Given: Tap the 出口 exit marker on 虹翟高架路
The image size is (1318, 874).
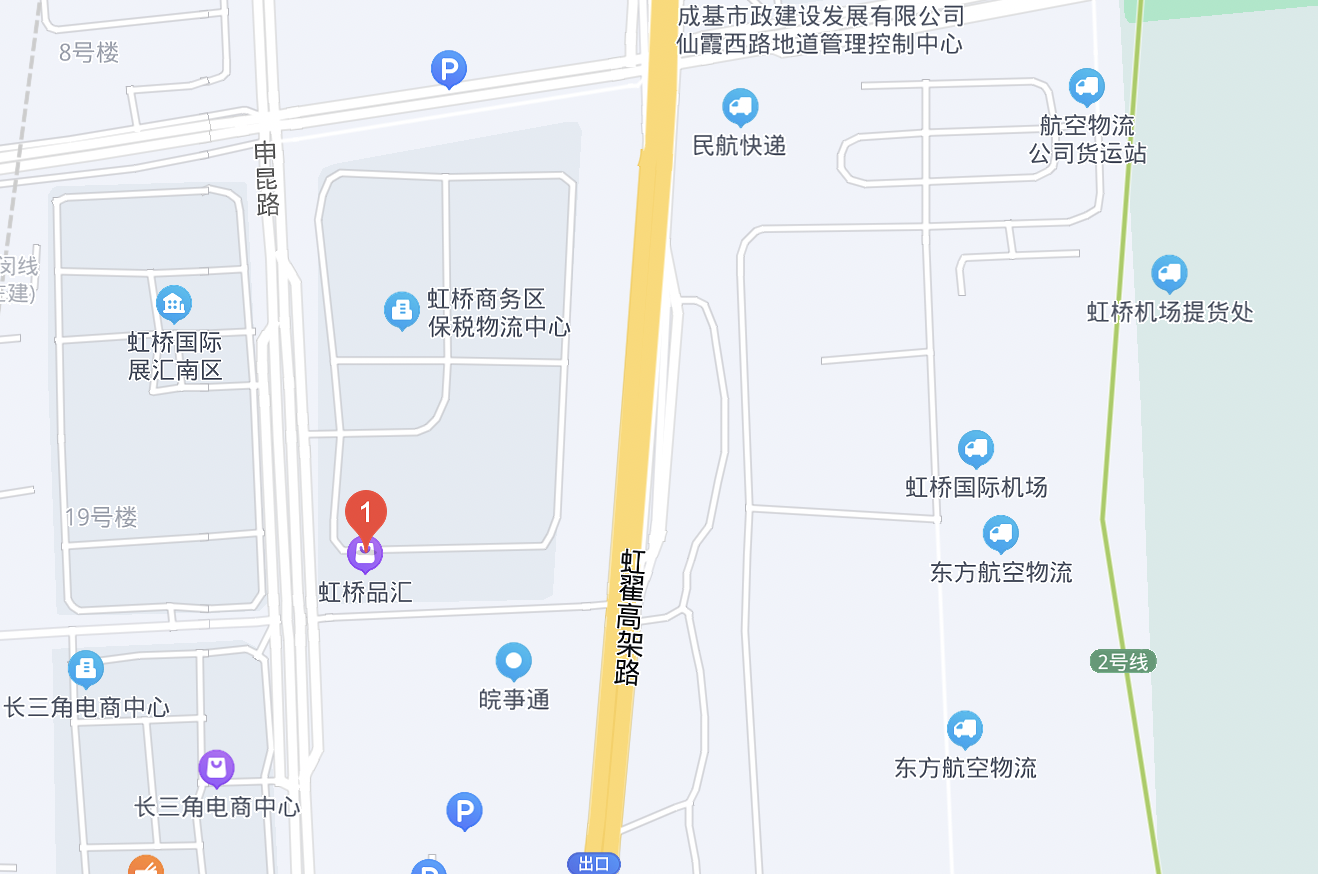Looking at the screenshot, I should click(x=594, y=863).
